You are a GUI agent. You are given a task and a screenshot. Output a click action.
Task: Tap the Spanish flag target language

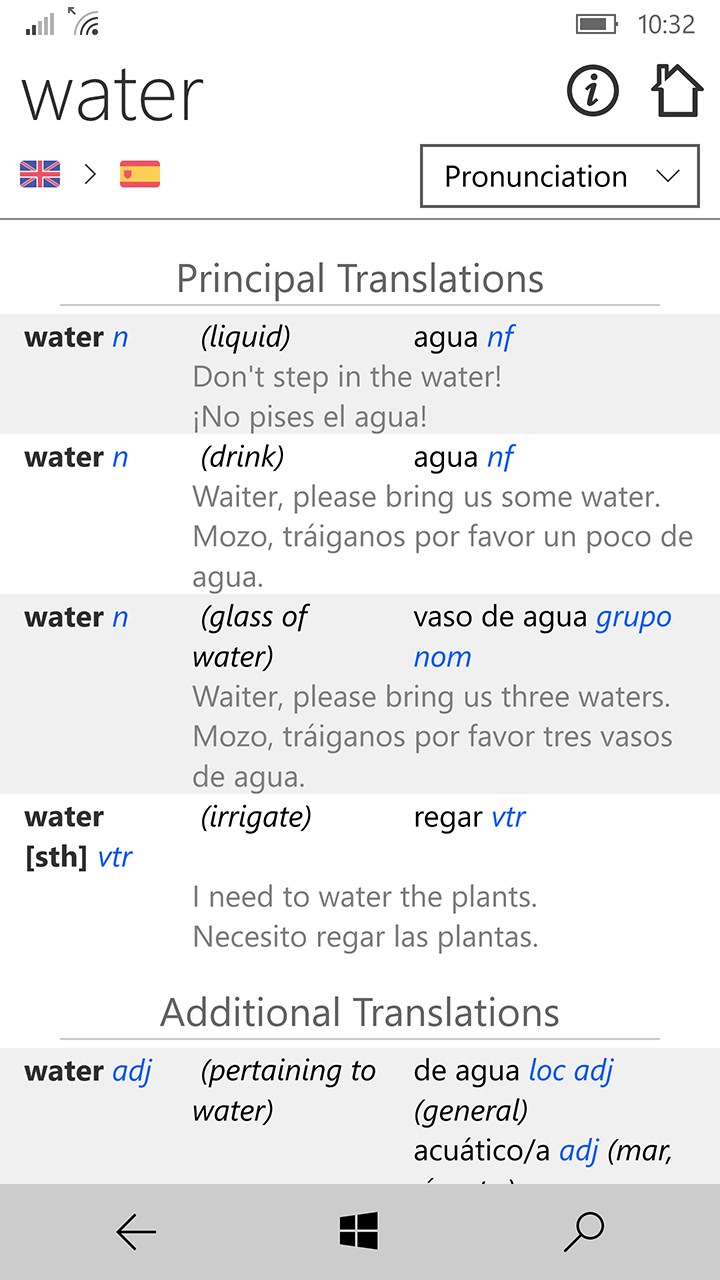[x=140, y=175]
